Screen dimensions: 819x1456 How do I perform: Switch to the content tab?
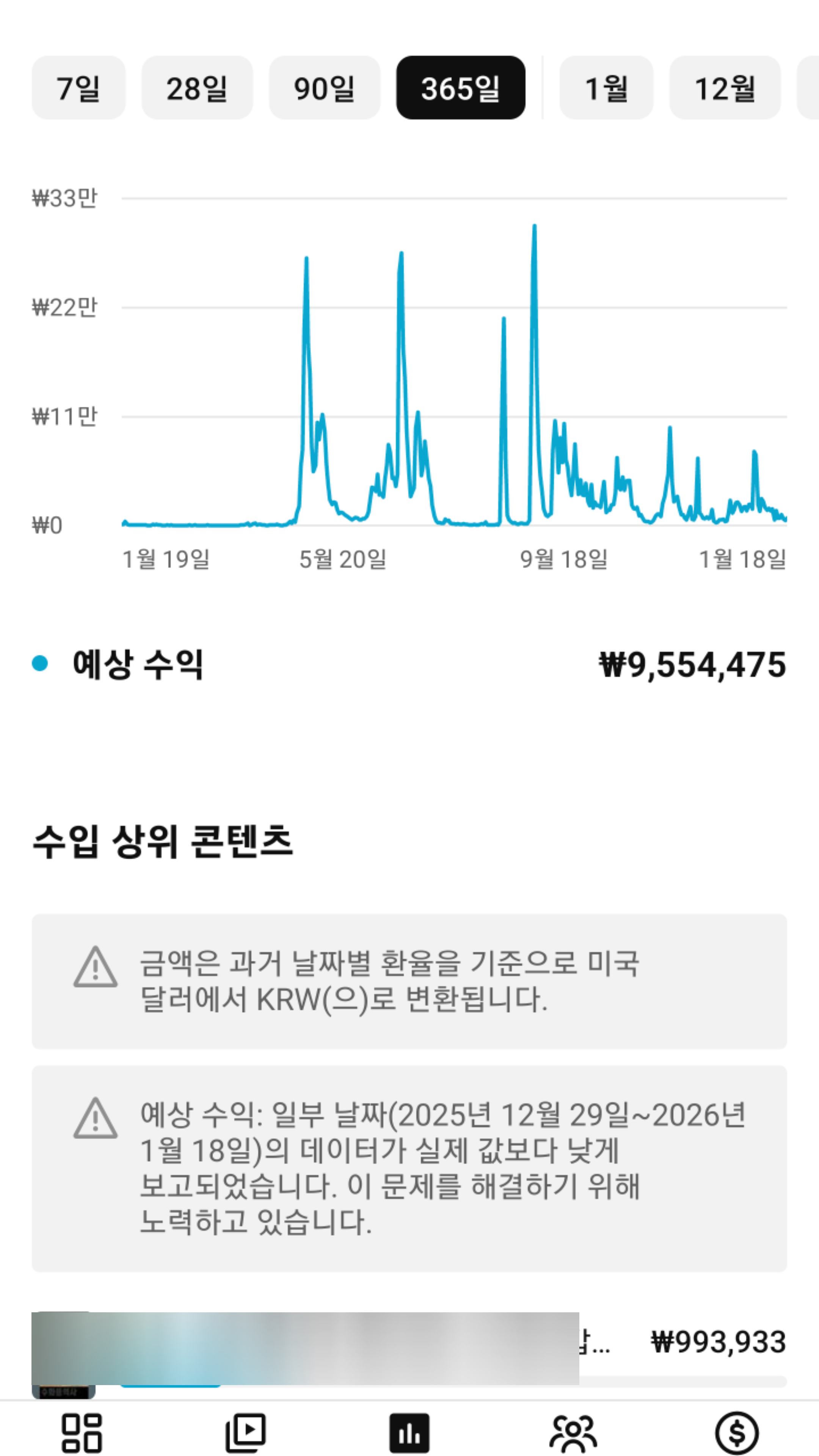(x=245, y=1433)
